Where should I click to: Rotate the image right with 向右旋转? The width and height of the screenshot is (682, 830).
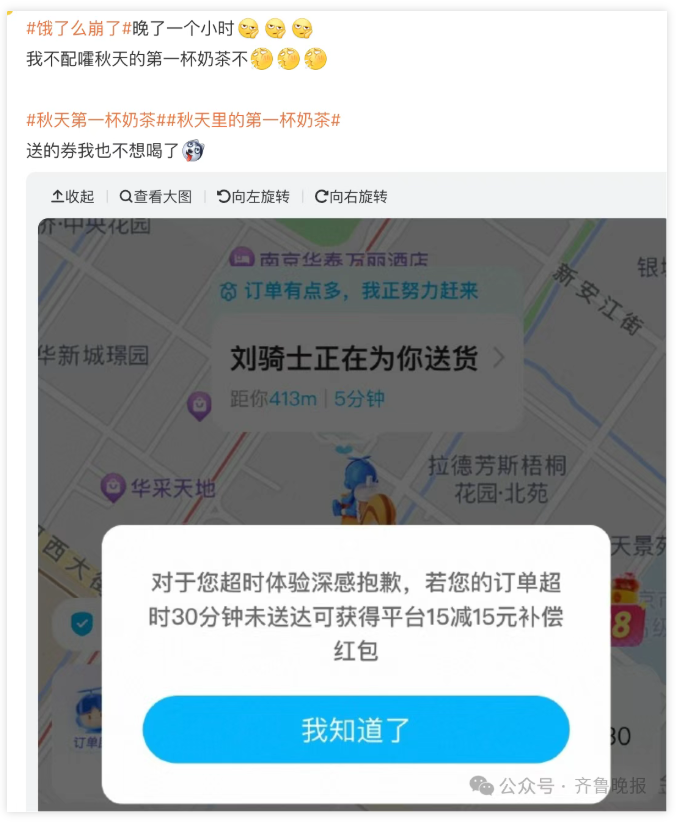(351, 197)
